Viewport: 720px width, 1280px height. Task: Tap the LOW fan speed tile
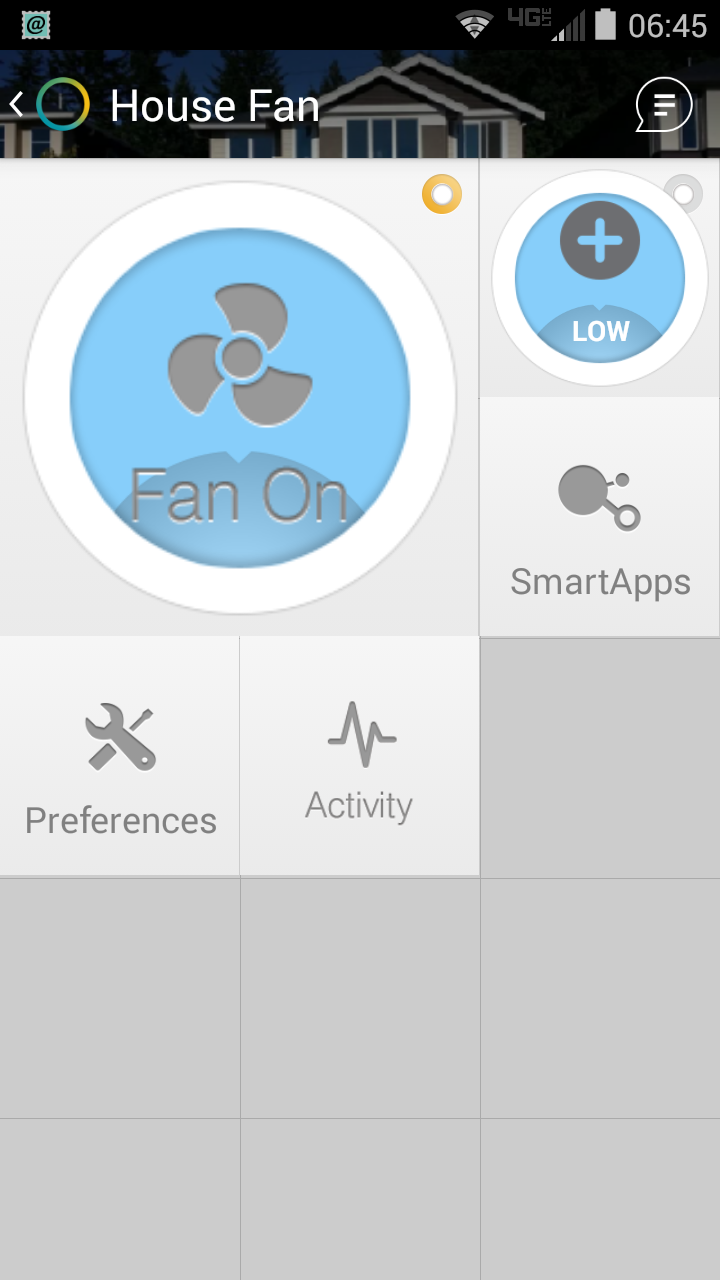[600, 279]
